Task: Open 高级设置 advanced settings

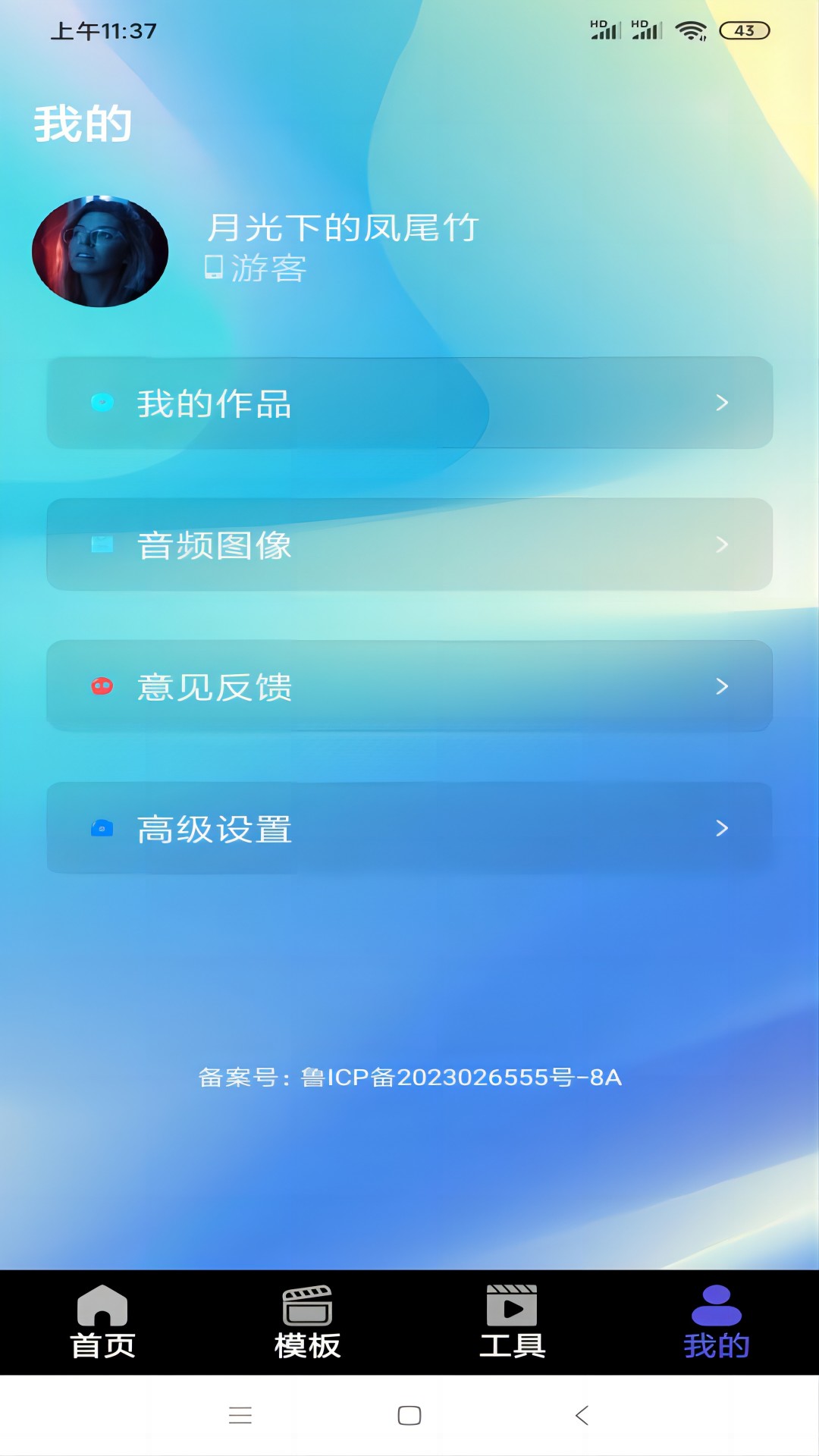Action: pos(409,828)
